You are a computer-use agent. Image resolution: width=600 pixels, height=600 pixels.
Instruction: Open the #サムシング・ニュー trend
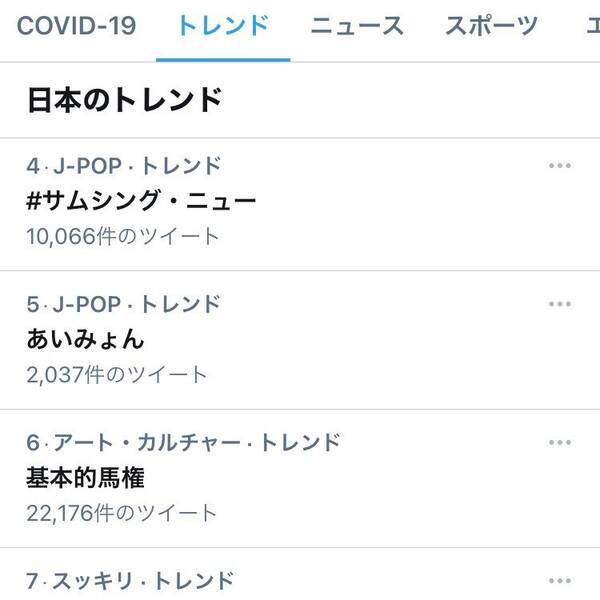142,201
